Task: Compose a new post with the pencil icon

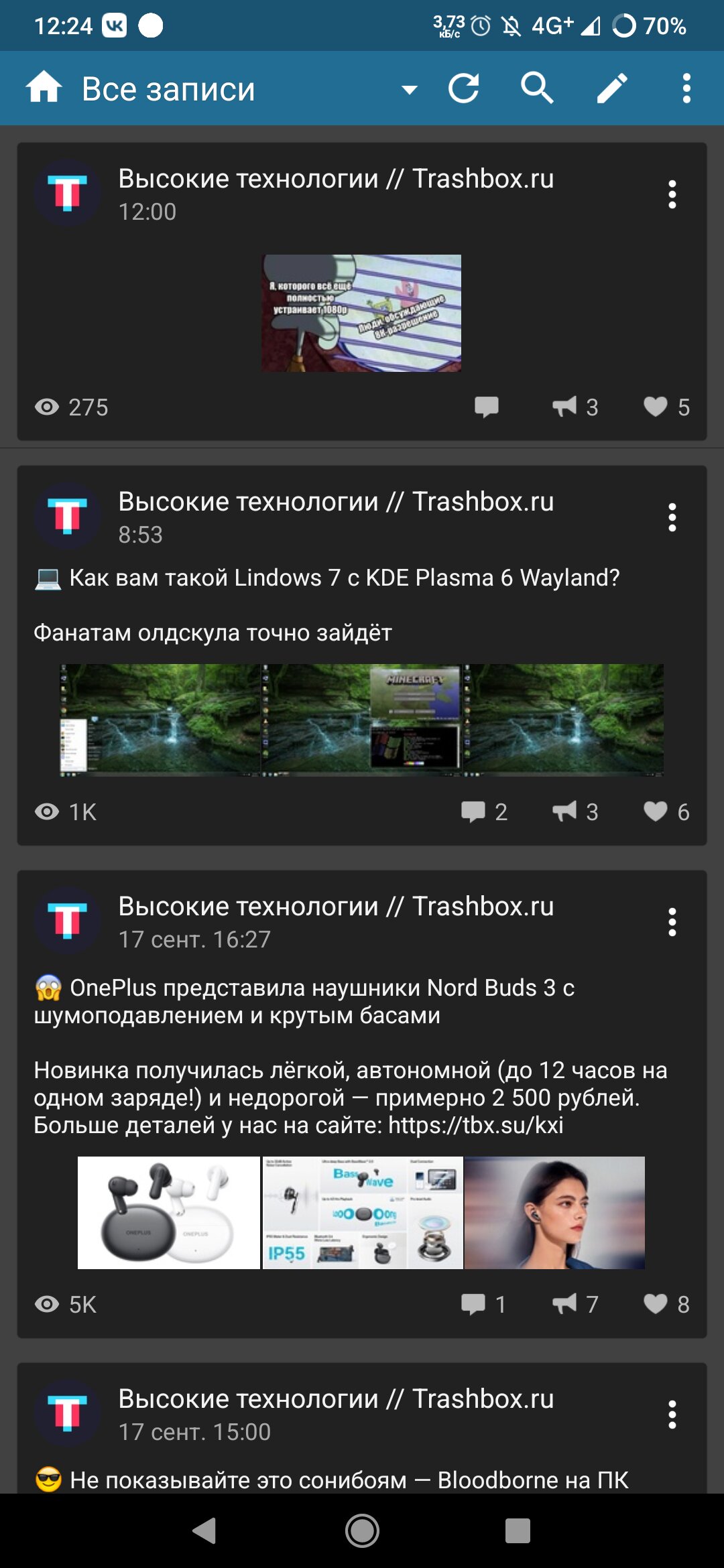Action: (612, 88)
